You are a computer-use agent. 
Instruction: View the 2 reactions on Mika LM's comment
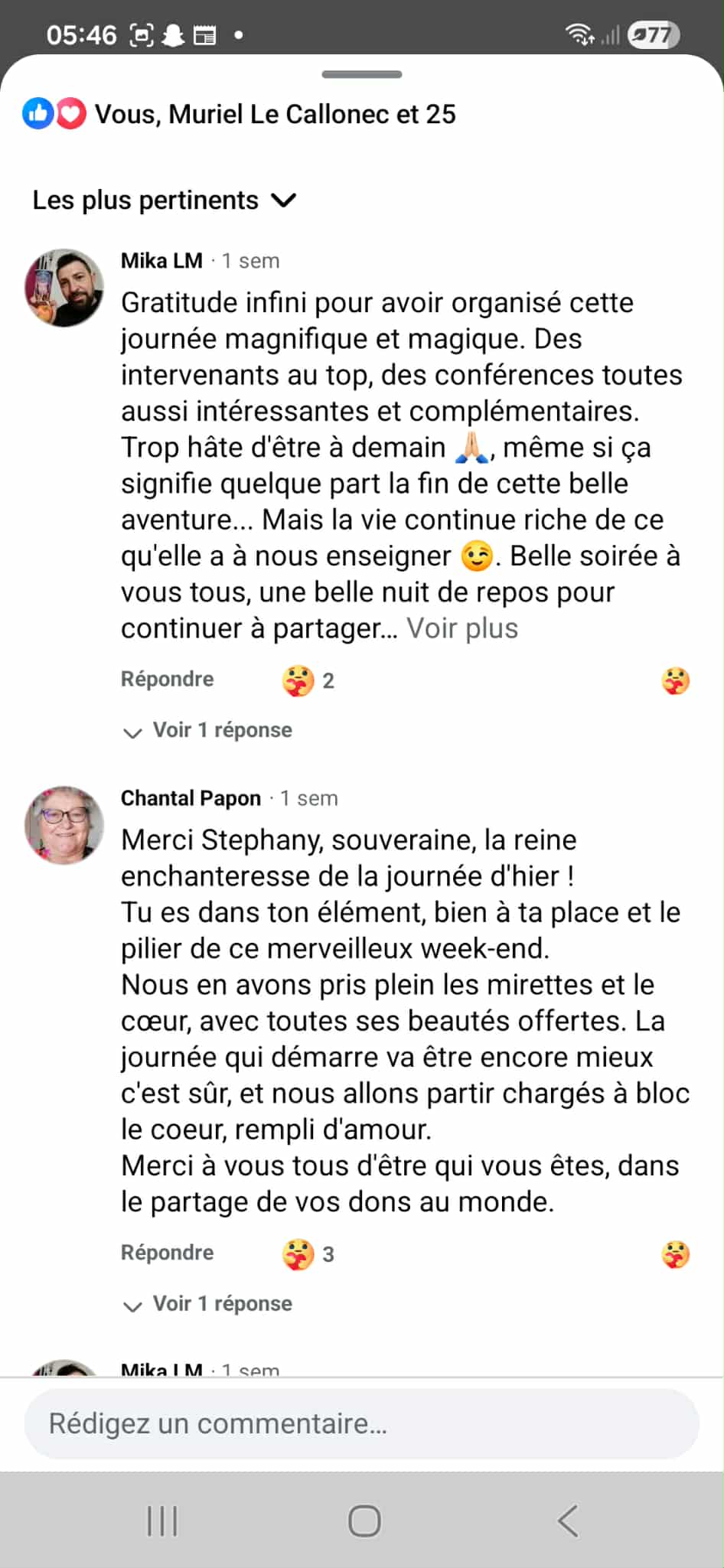308,680
